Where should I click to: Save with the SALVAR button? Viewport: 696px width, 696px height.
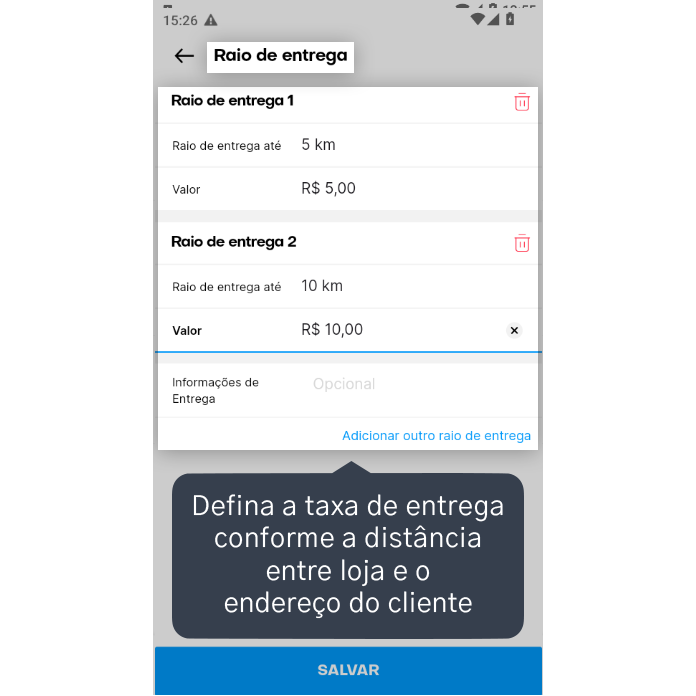pyautogui.click(x=348, y=670)
